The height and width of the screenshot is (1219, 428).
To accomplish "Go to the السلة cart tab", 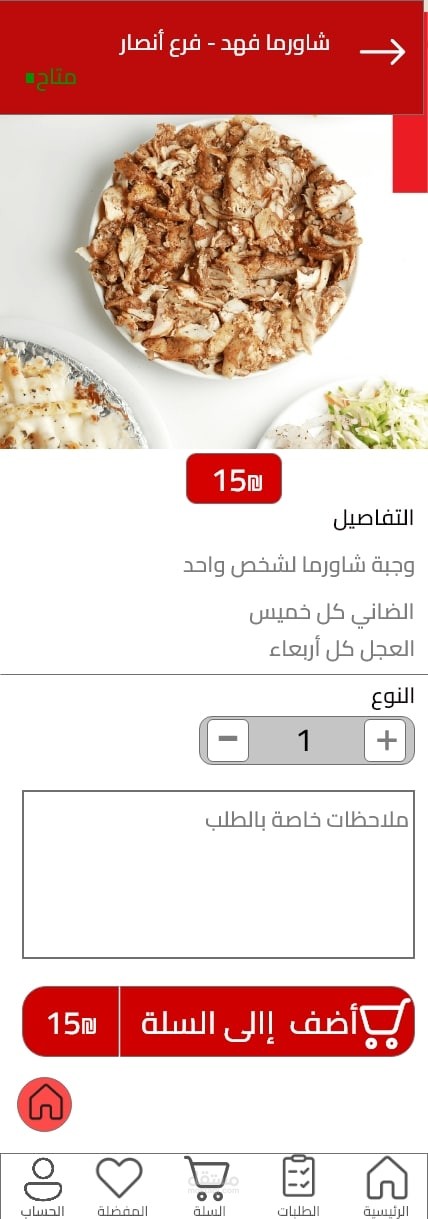I will (x=208, y=1186).
